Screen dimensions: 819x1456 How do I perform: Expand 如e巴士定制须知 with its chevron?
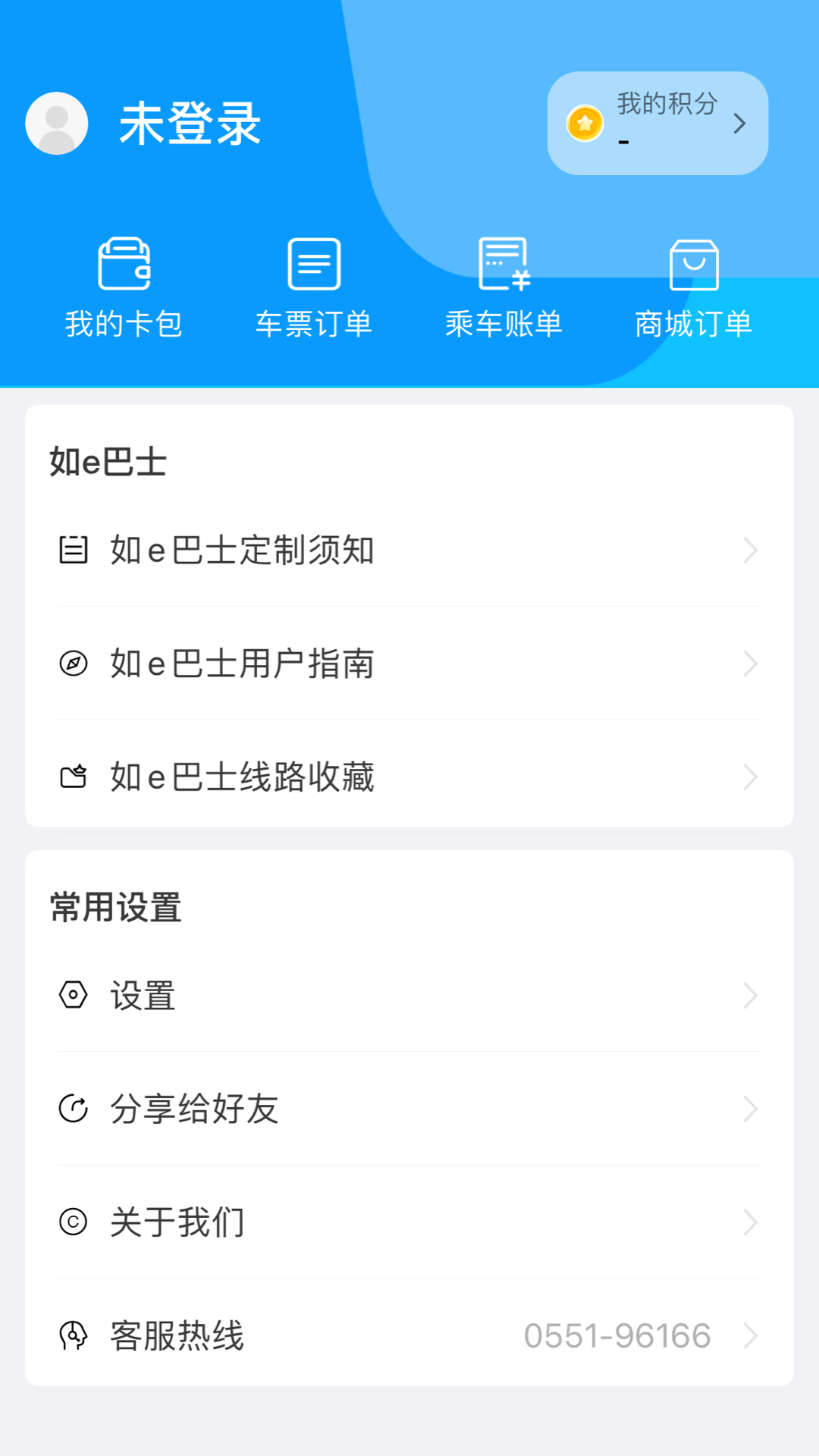750,550
